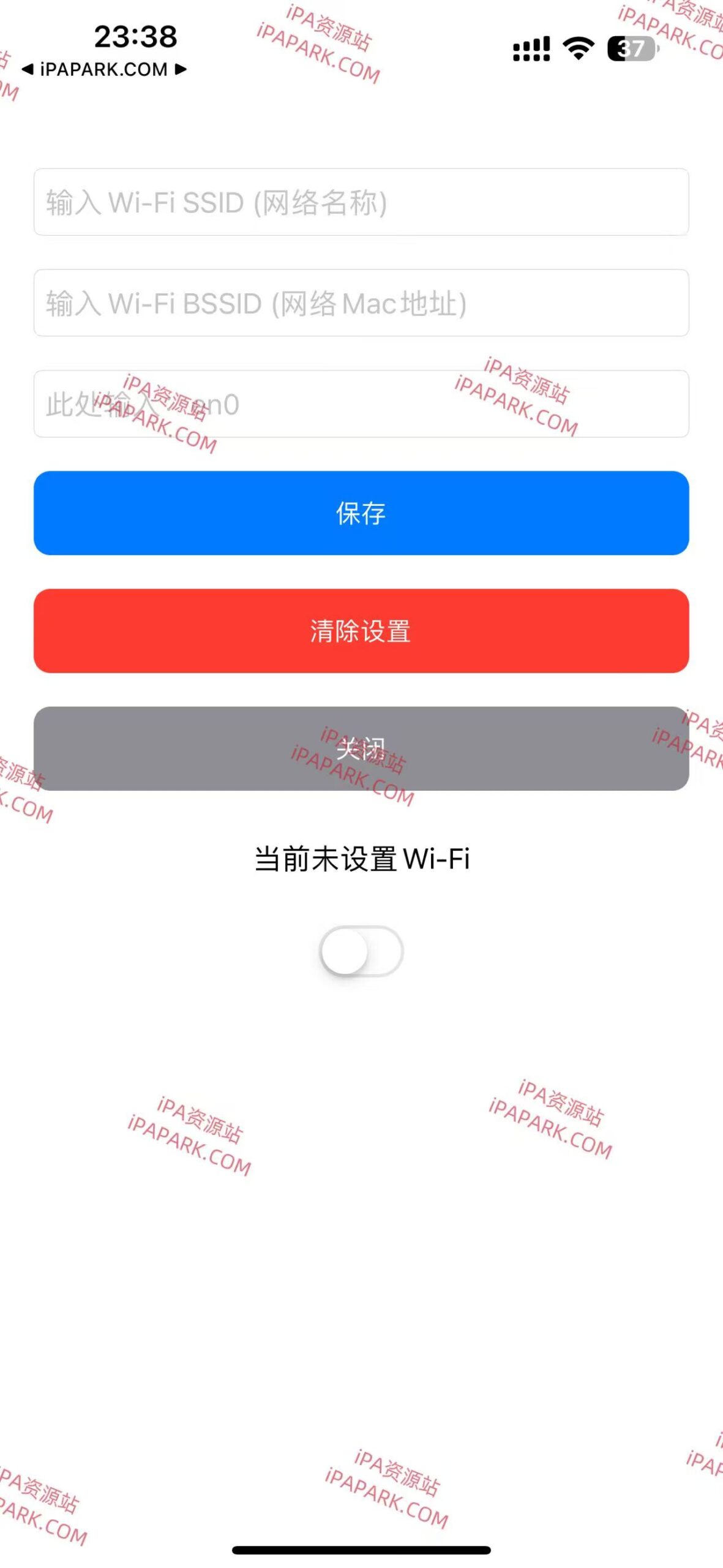Tap the left arrow beside iPAPARK.COM

click(28, 70)
